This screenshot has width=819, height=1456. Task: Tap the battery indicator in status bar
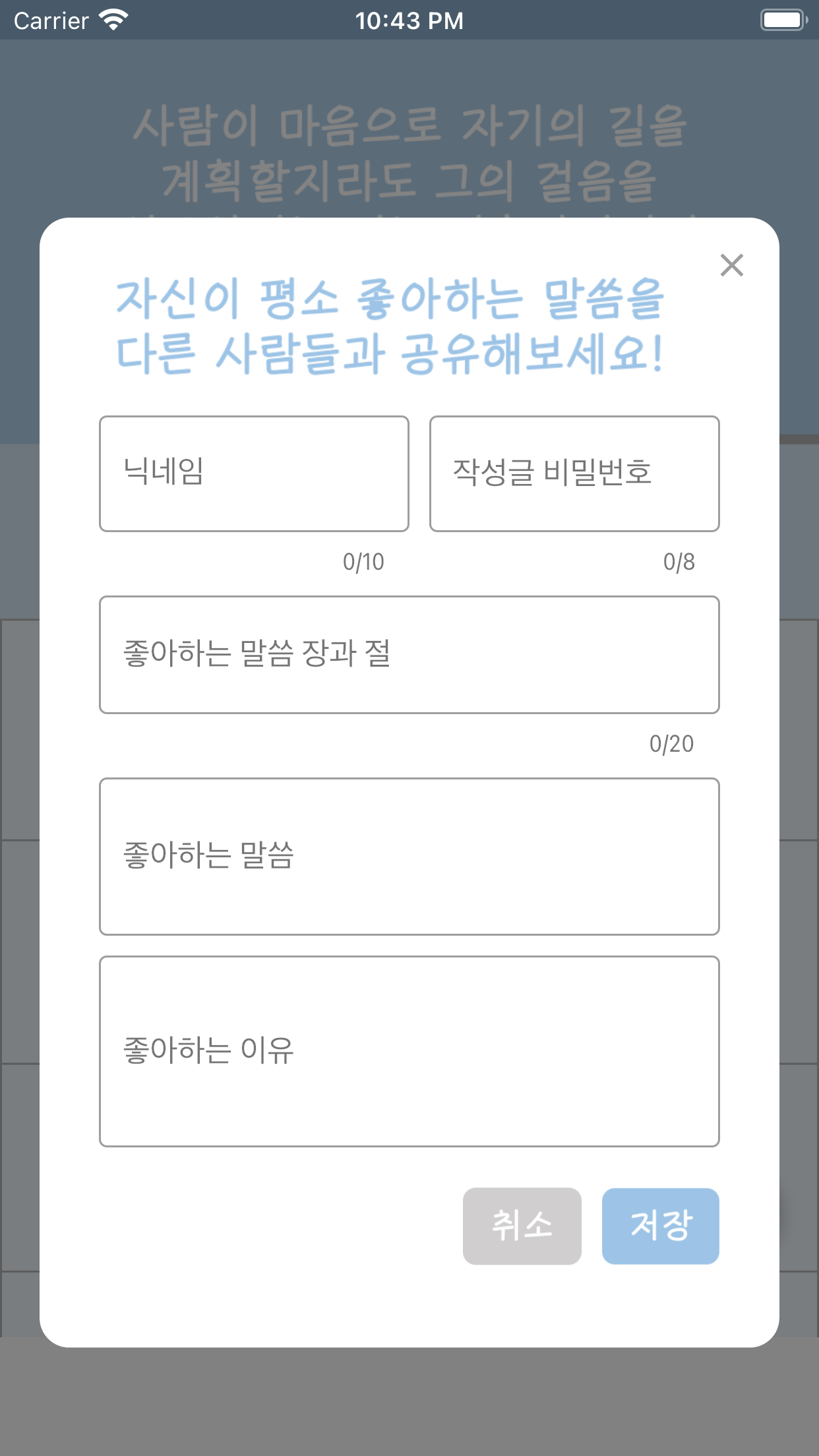(782, 20)
